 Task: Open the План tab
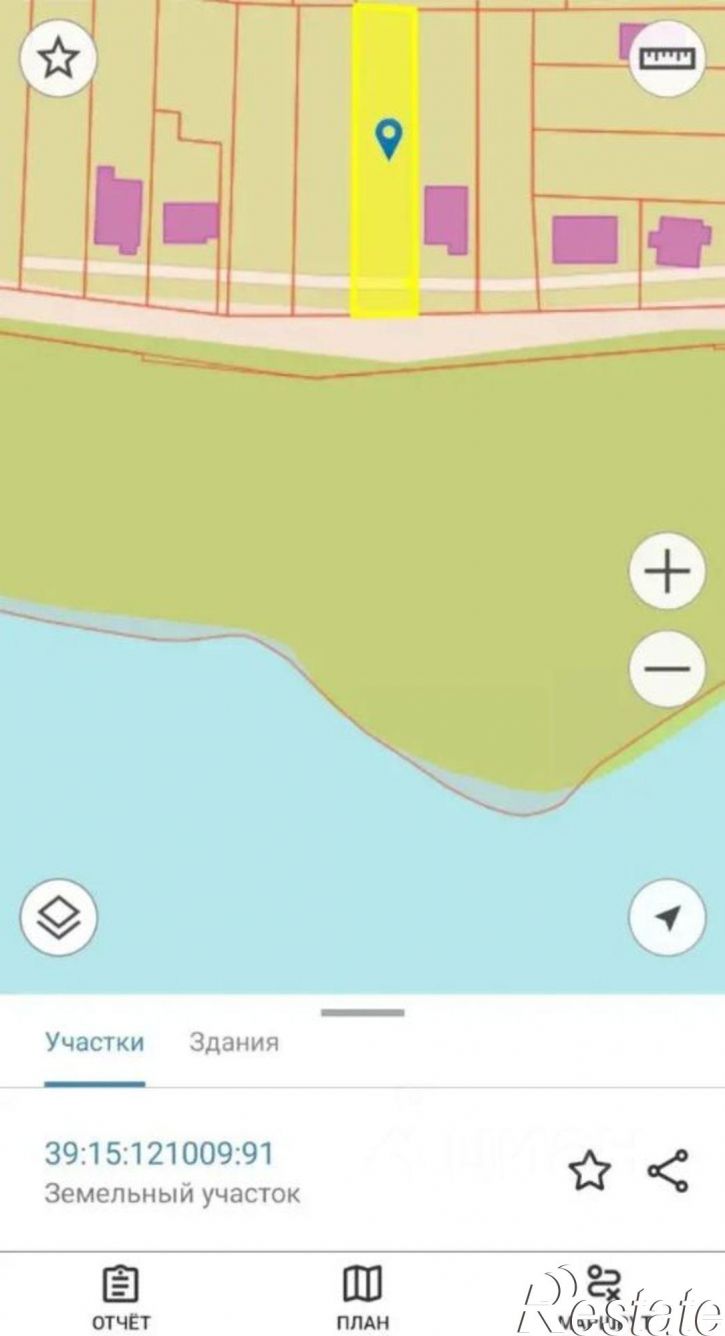[362, 1297]
